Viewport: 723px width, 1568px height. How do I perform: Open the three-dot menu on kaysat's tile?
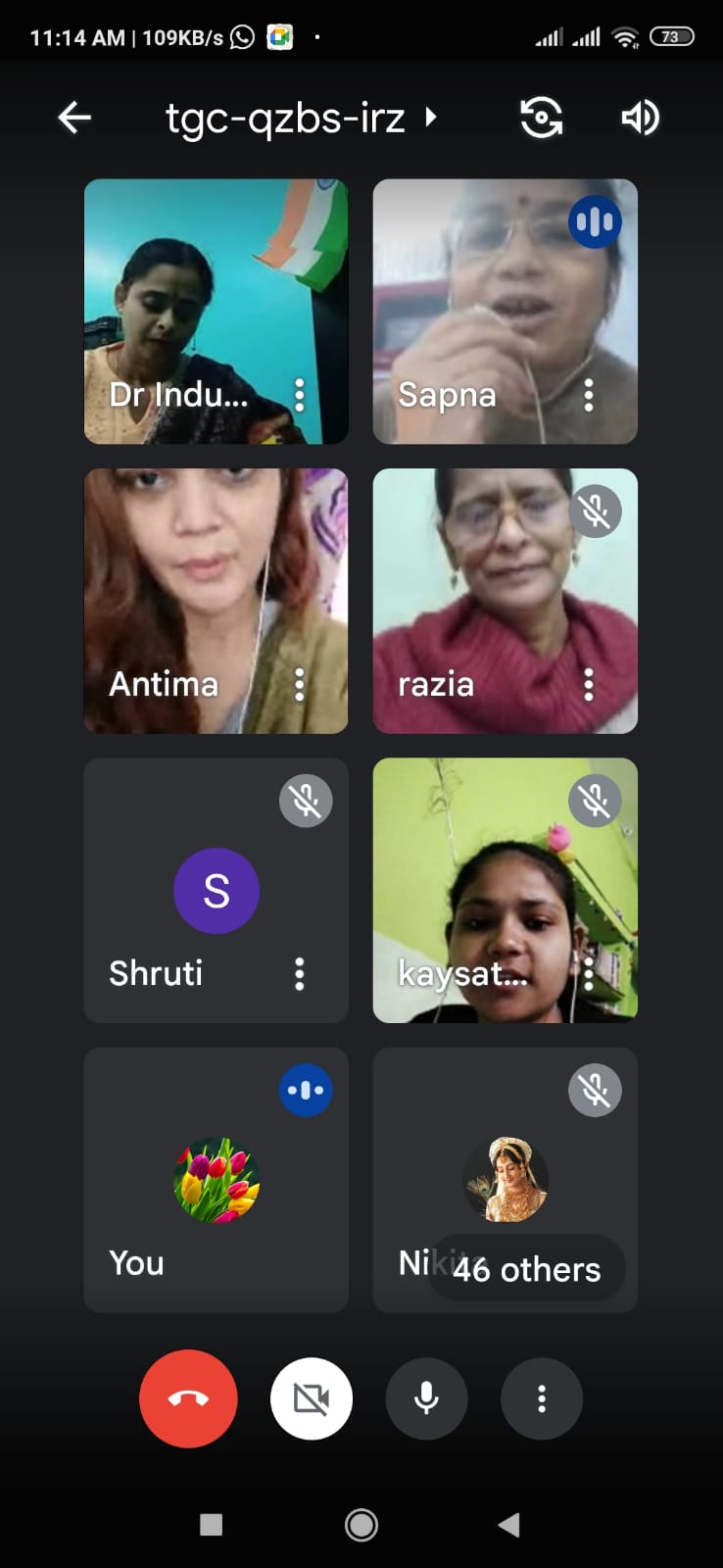tap(589, 973)
